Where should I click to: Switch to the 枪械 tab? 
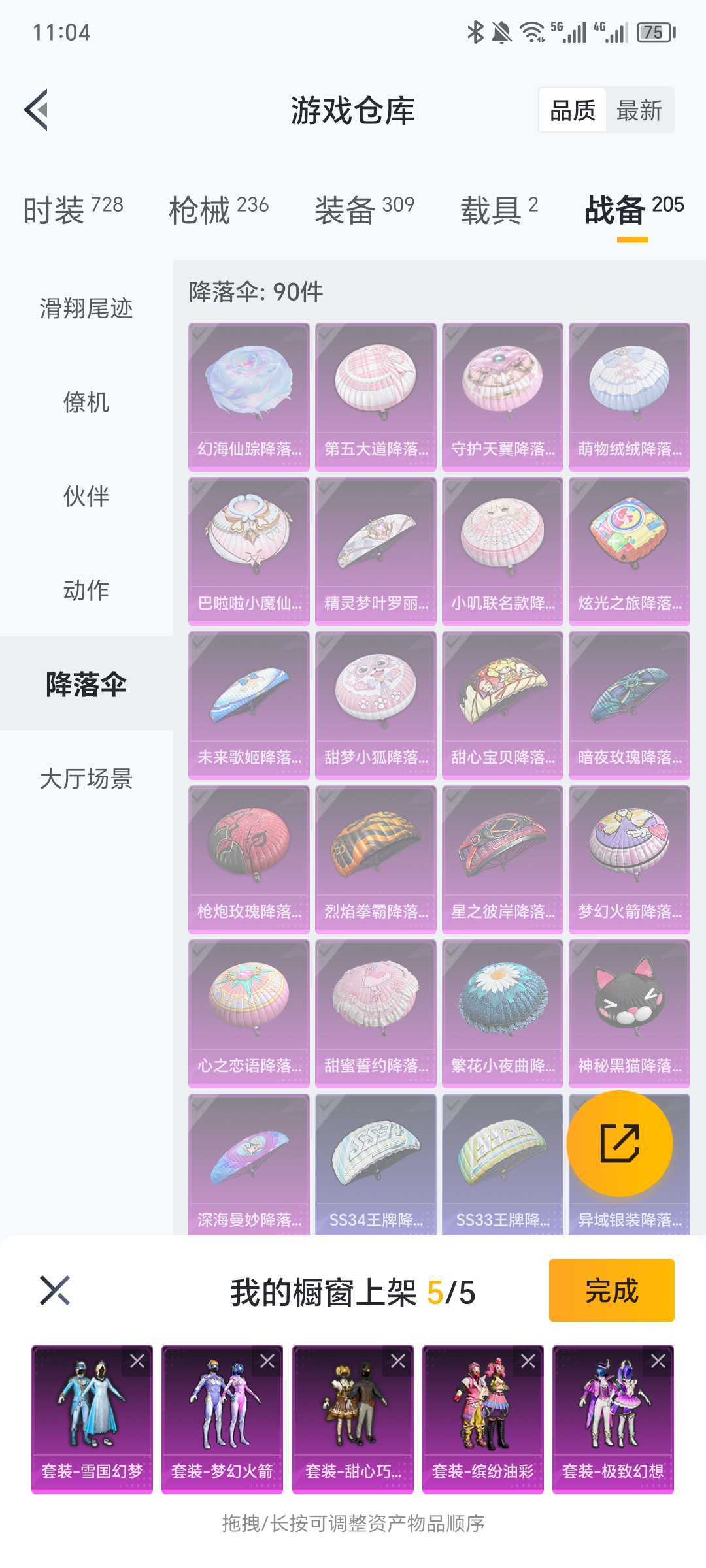[218, 210]
